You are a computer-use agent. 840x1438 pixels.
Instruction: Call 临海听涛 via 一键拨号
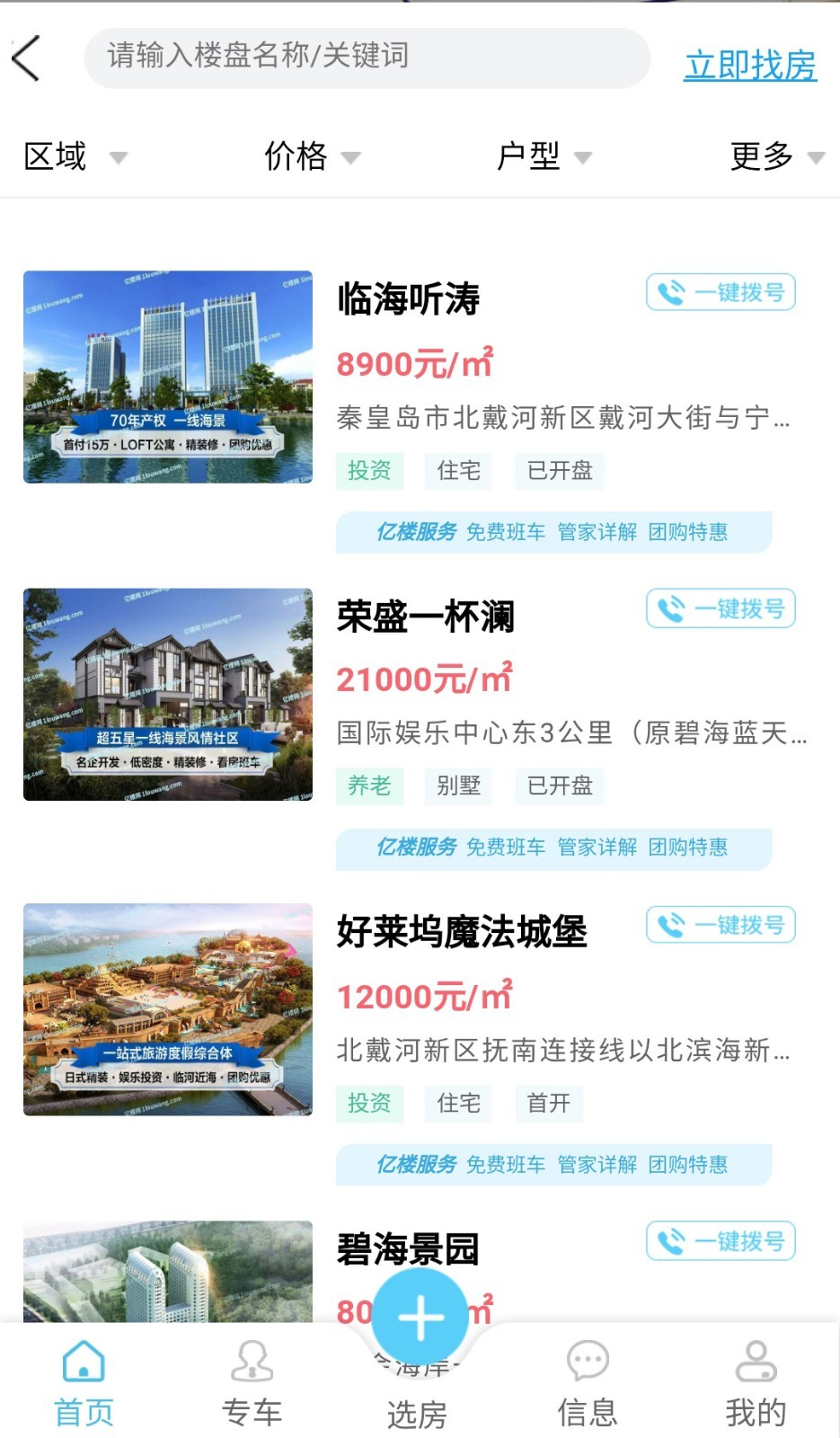point(721,292)
